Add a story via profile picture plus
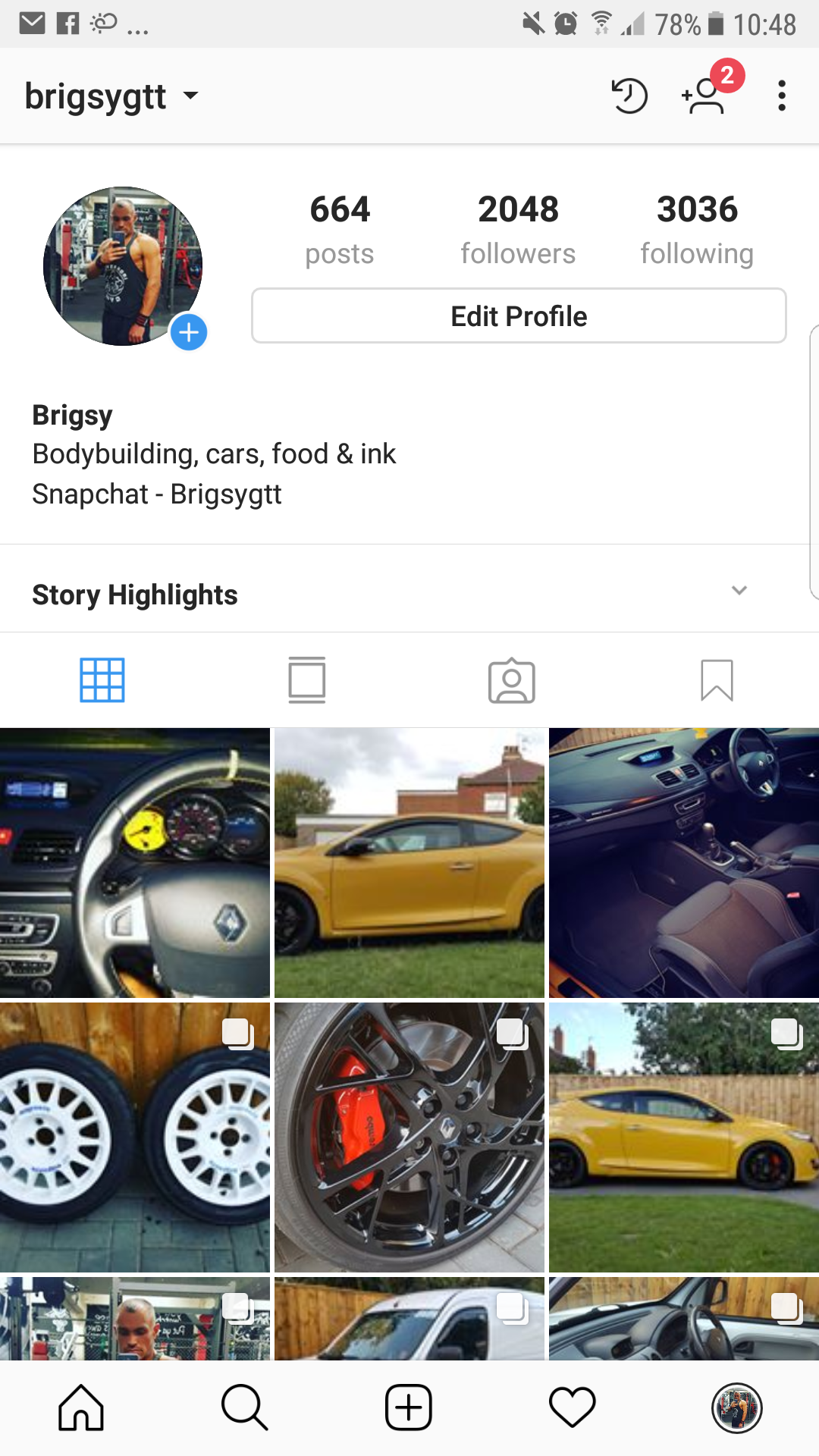This screenshot has height=1456, width=819. coord(189,332)
